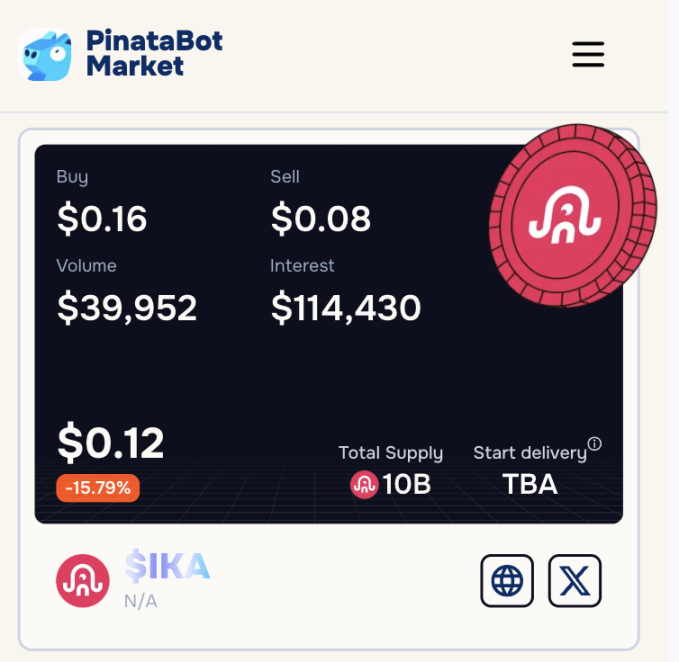Visit the $IKA X profile
Image resolution: width=679 pixels, height=662 pixels.
click(575, 581)
